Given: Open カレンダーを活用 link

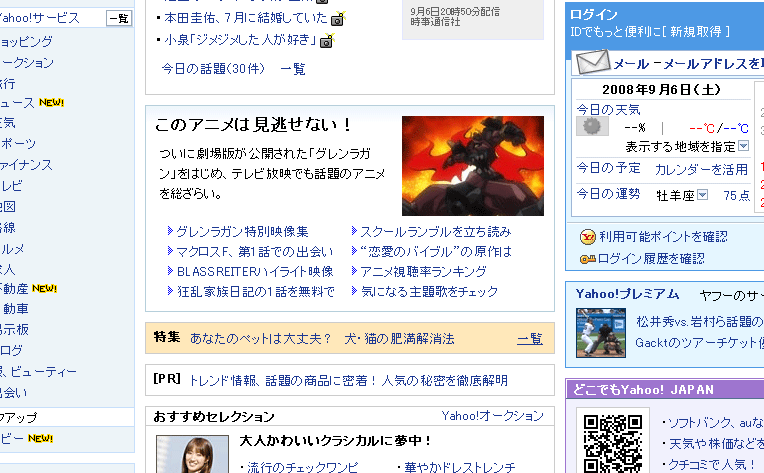Looking at the screenshot, I should [701, 169].
